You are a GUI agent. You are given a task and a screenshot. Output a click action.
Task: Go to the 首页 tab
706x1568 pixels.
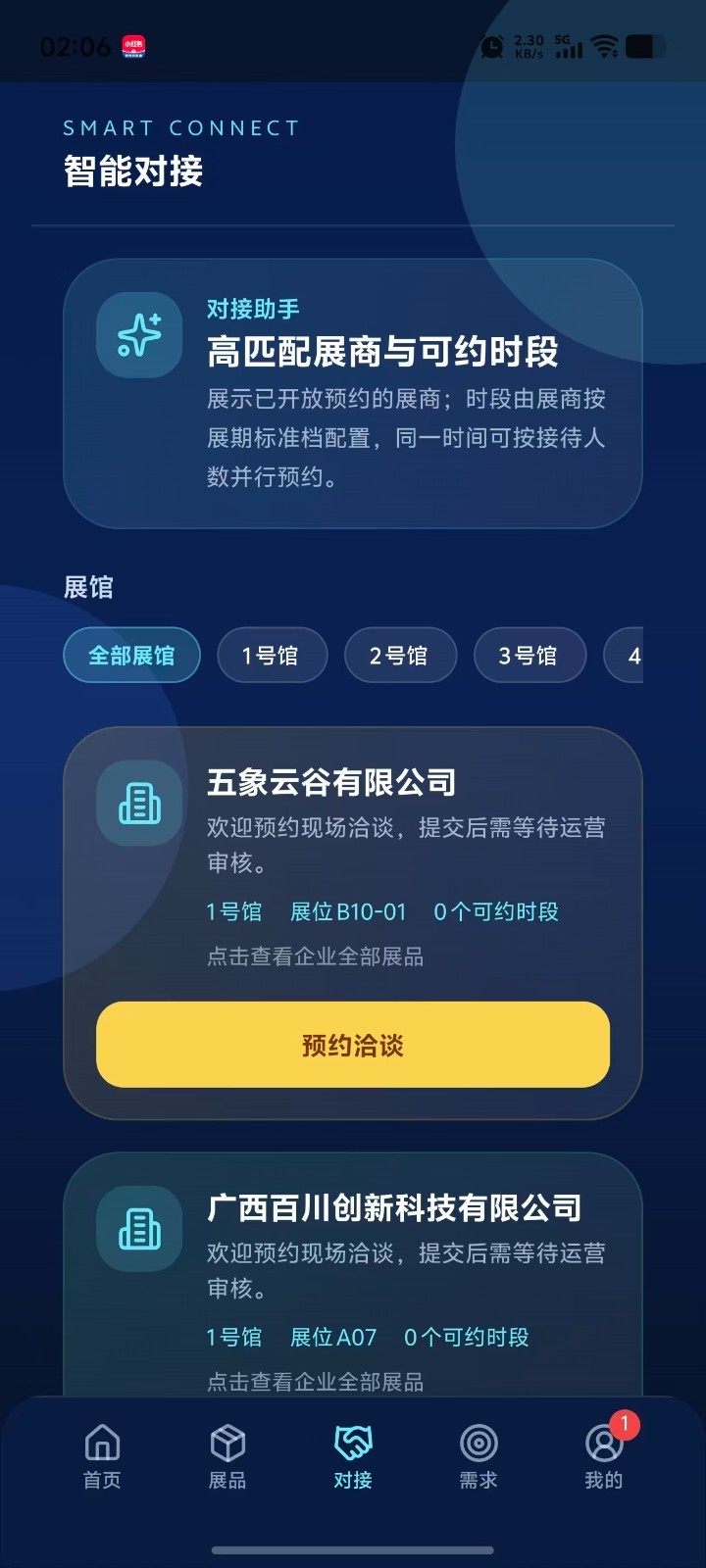(x=102, y=1456)
